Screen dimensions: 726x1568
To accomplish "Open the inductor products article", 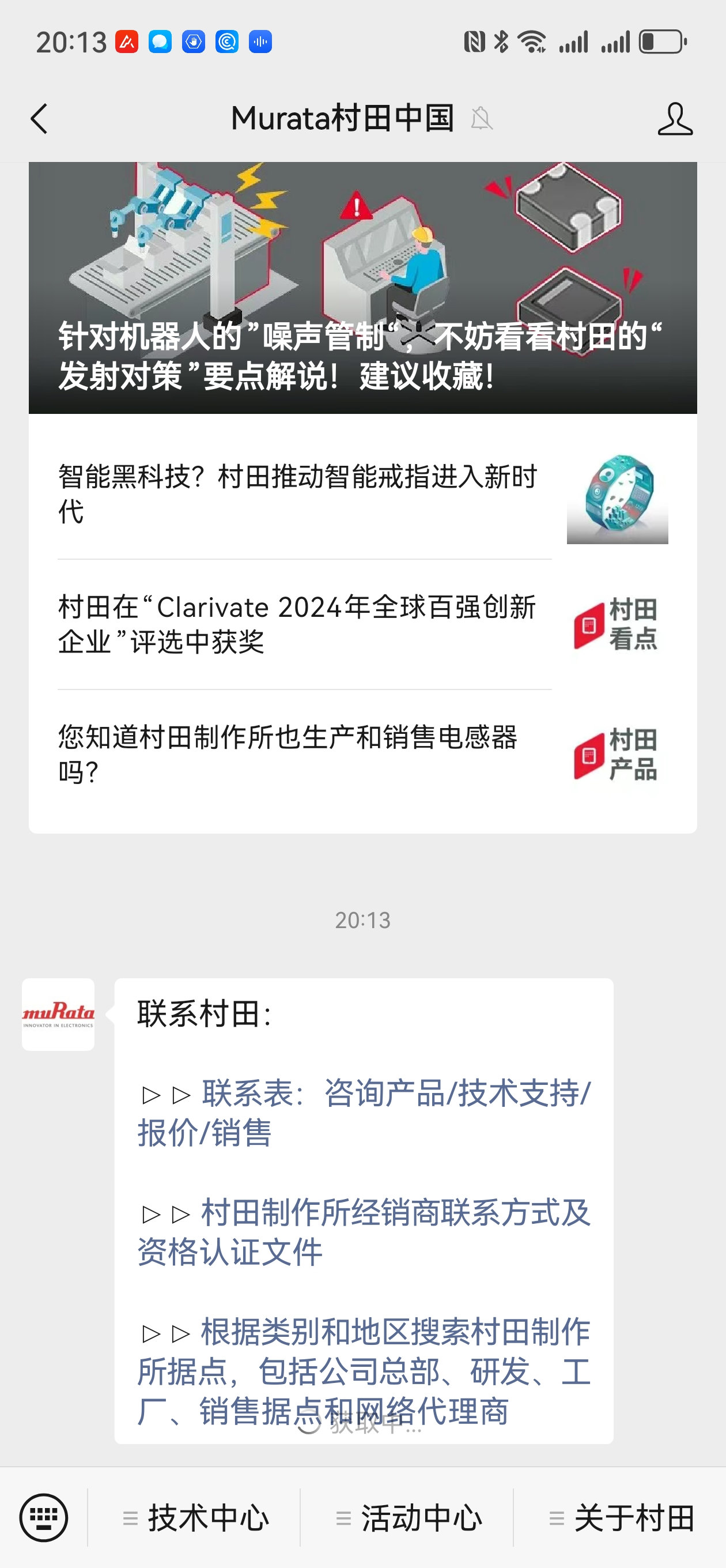I will point(362,755).
